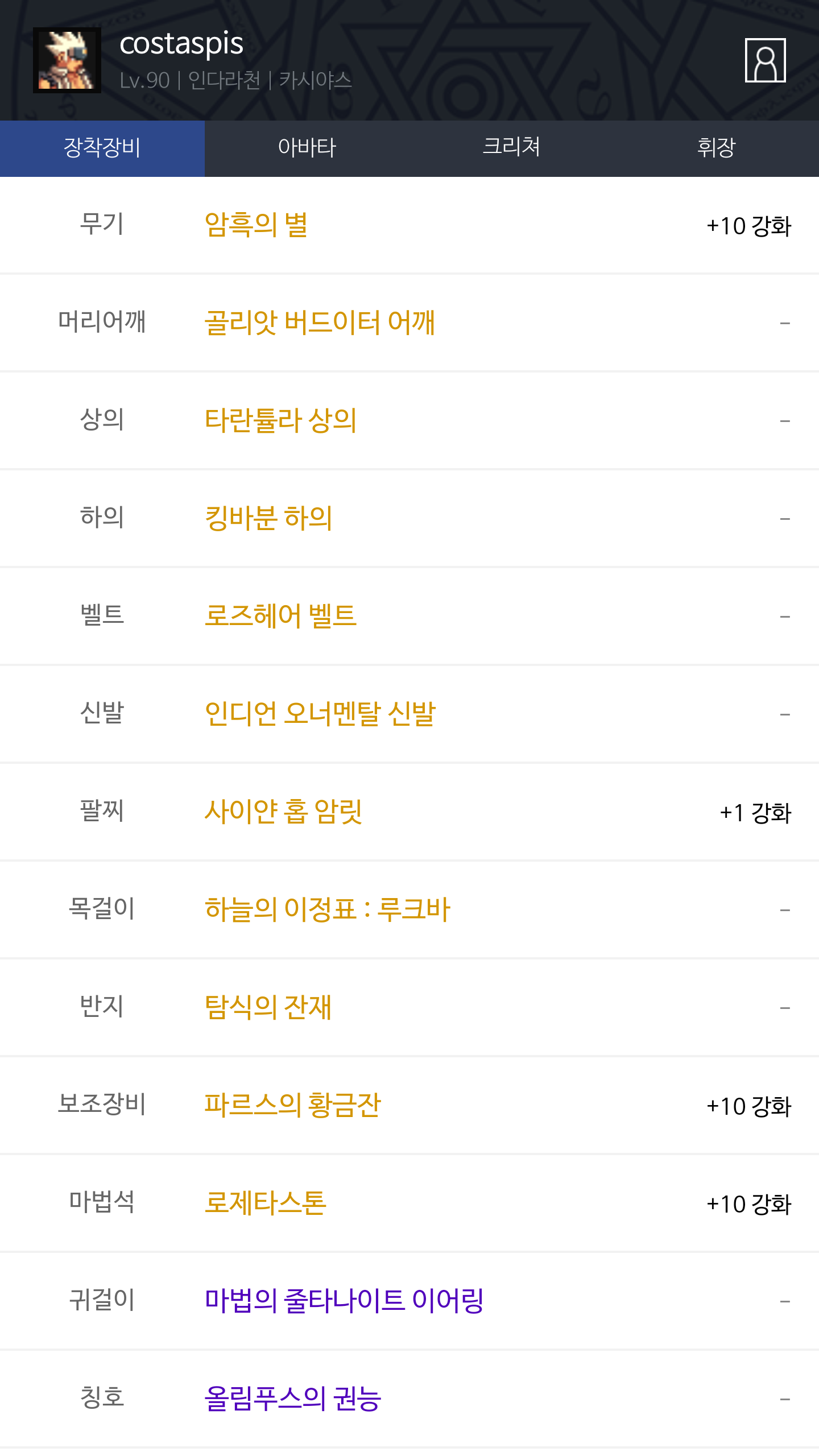Screen dimensions: 819x1456
Task: Open 인디언 오너멘탈 신발 item
Action: click(320, 714)
